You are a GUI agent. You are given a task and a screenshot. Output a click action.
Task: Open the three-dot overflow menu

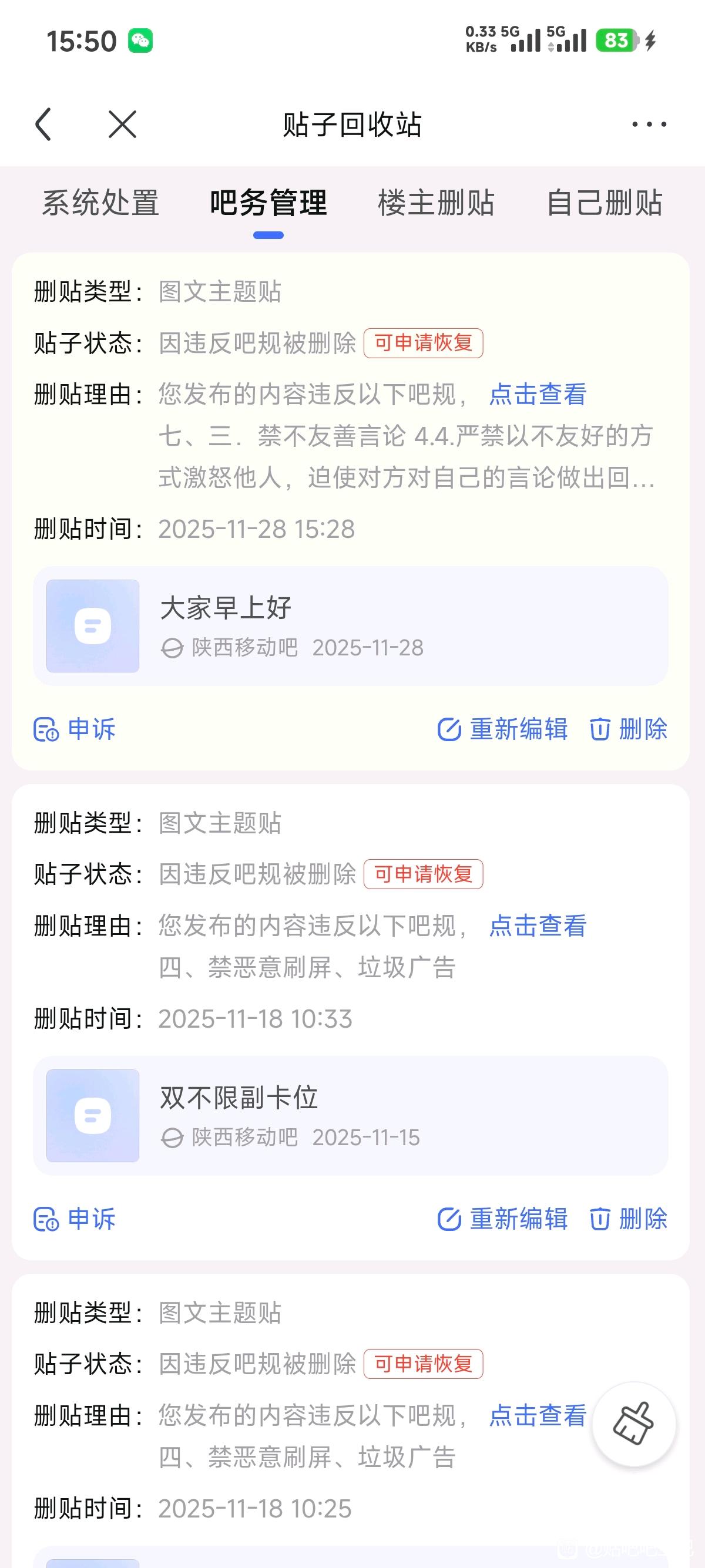[x=649, y=125]
